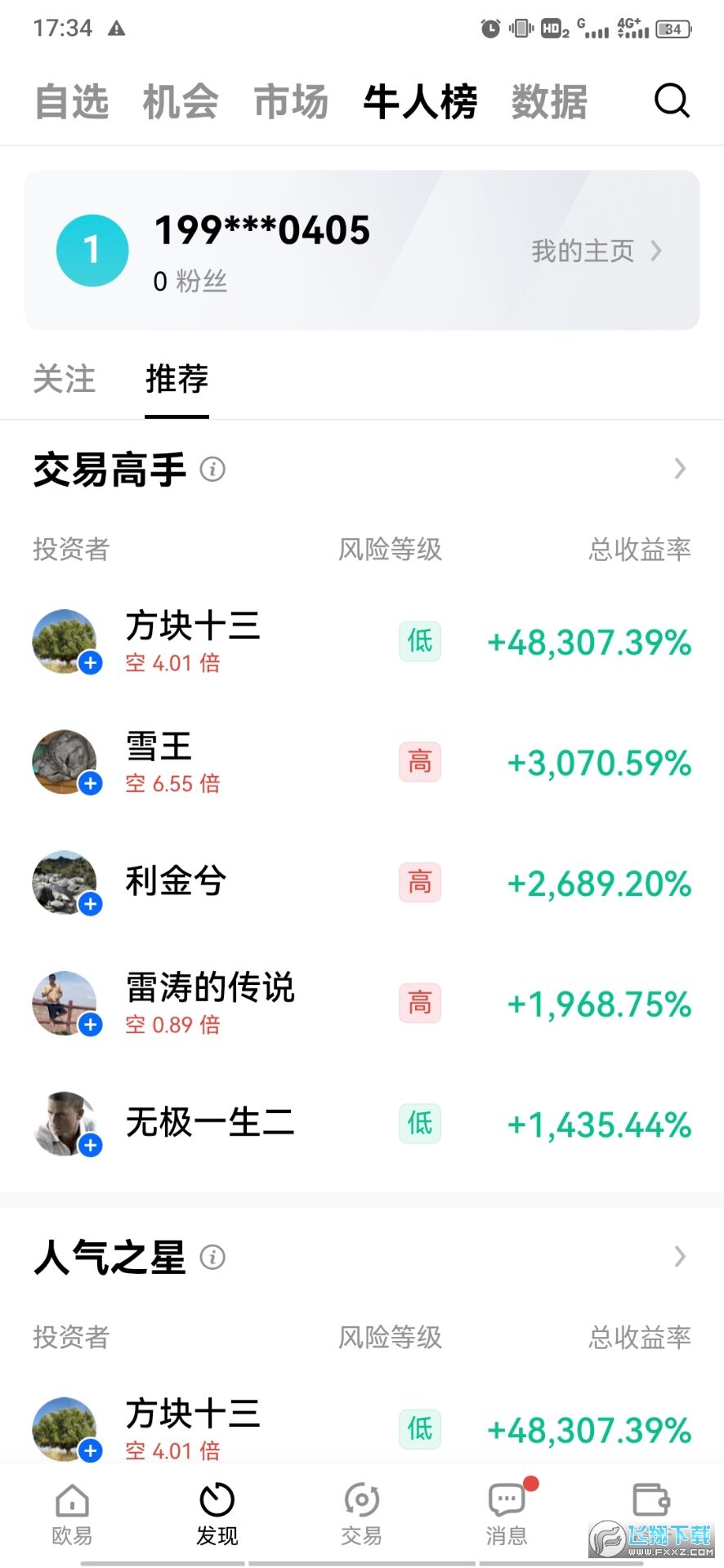Open trader 利金兮's profile

175,882
